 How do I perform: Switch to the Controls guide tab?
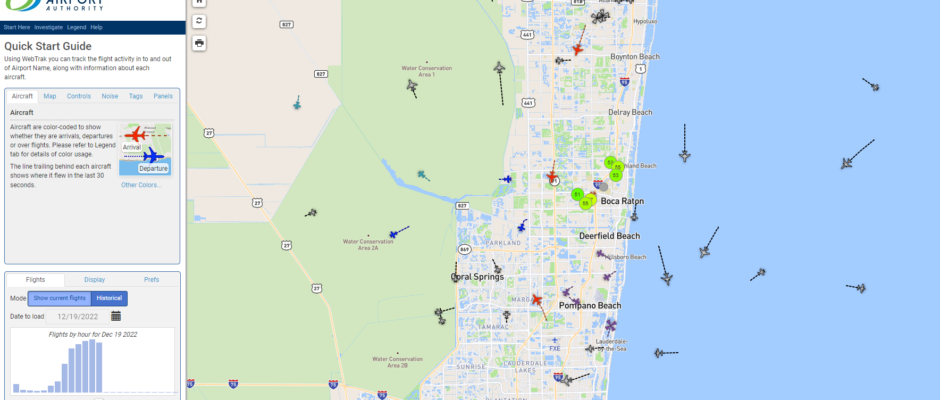[x=79, y=96]
